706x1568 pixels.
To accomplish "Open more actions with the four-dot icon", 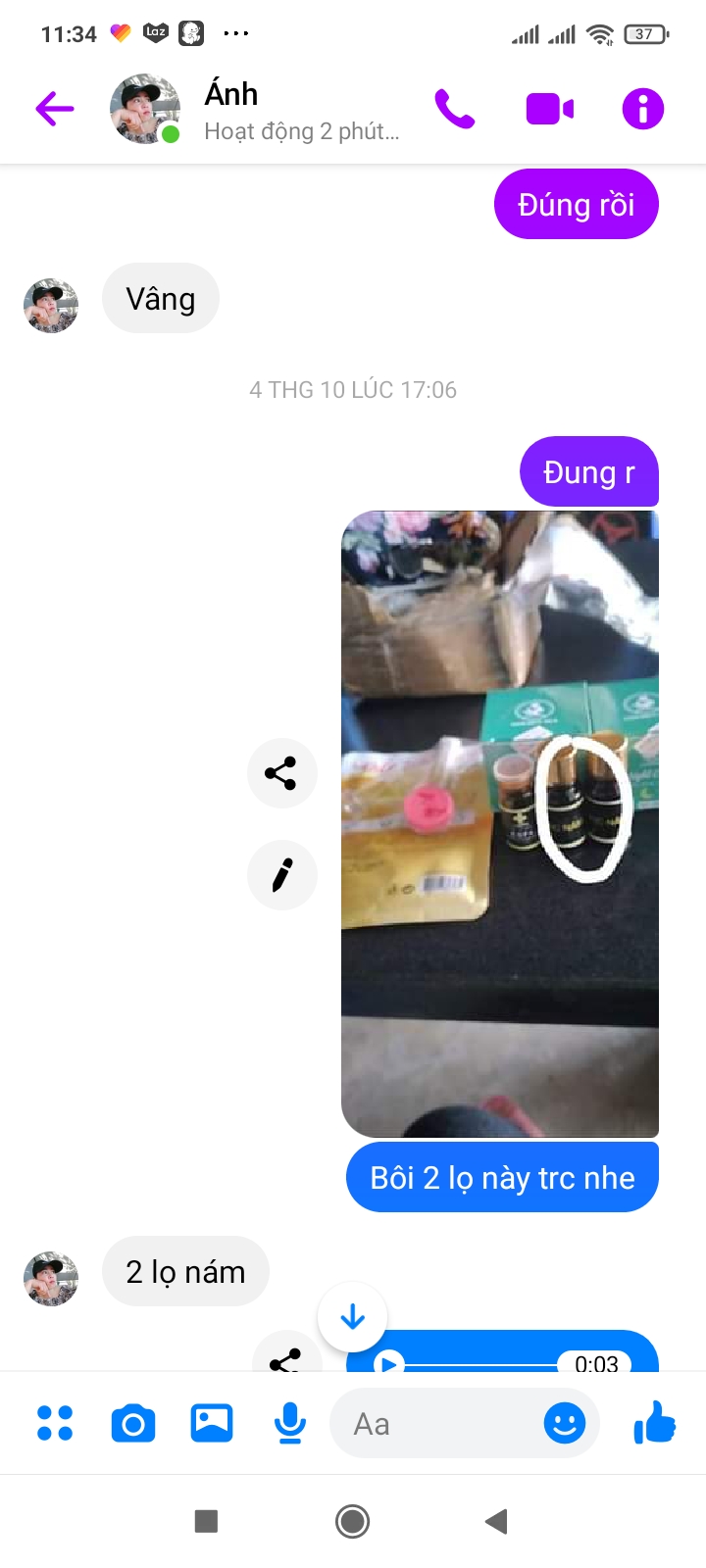I will click(55, 1423).
